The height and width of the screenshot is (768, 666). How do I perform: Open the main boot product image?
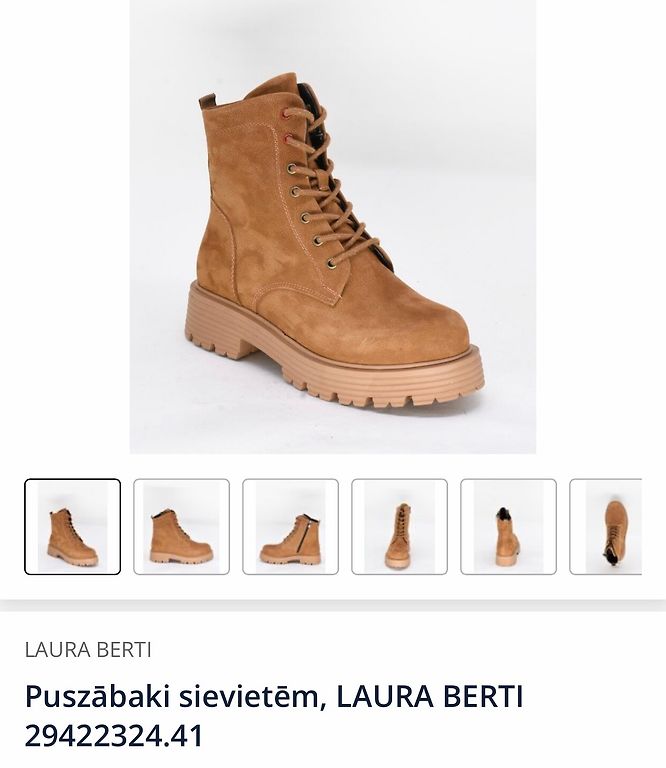[332, 226]
